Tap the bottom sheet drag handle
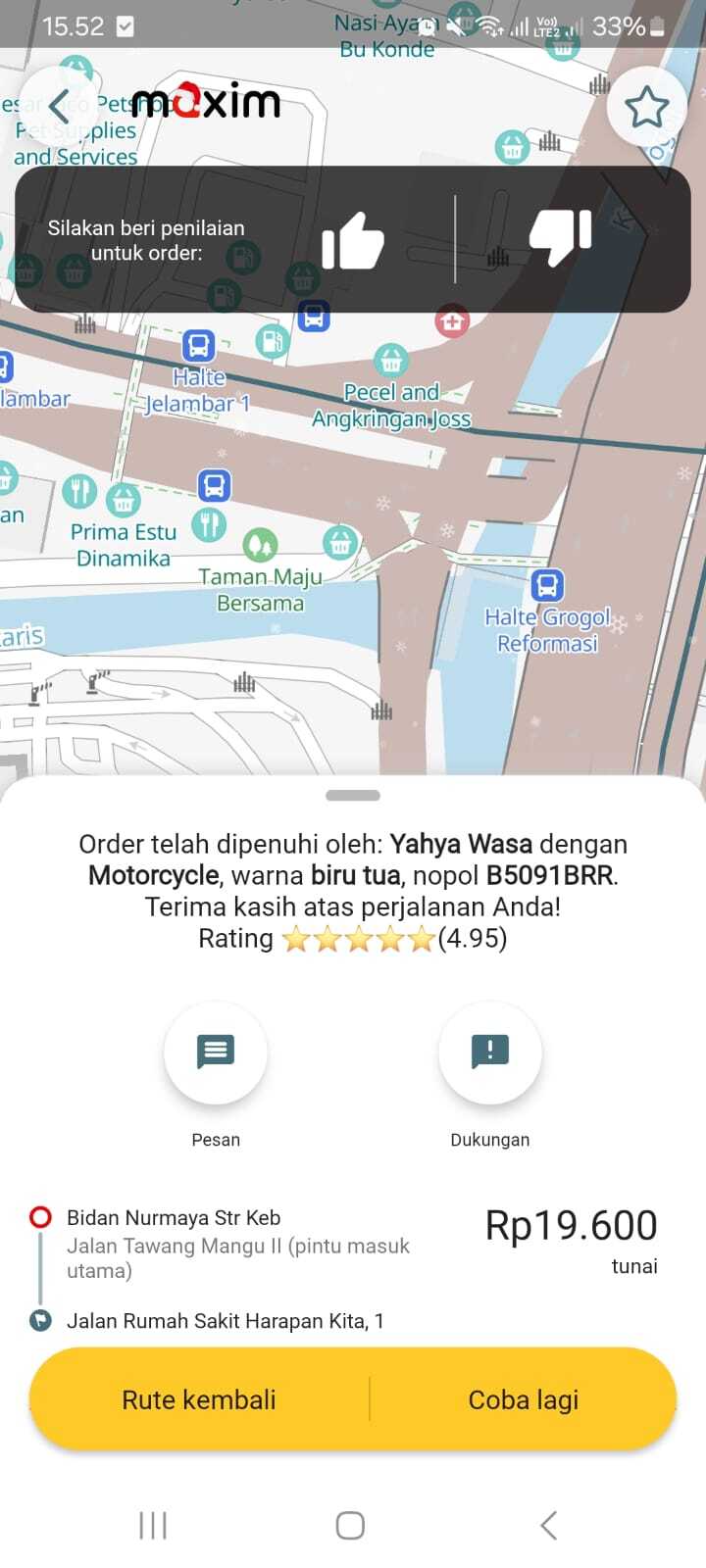706x1568 pixels. tap(353, 796)
